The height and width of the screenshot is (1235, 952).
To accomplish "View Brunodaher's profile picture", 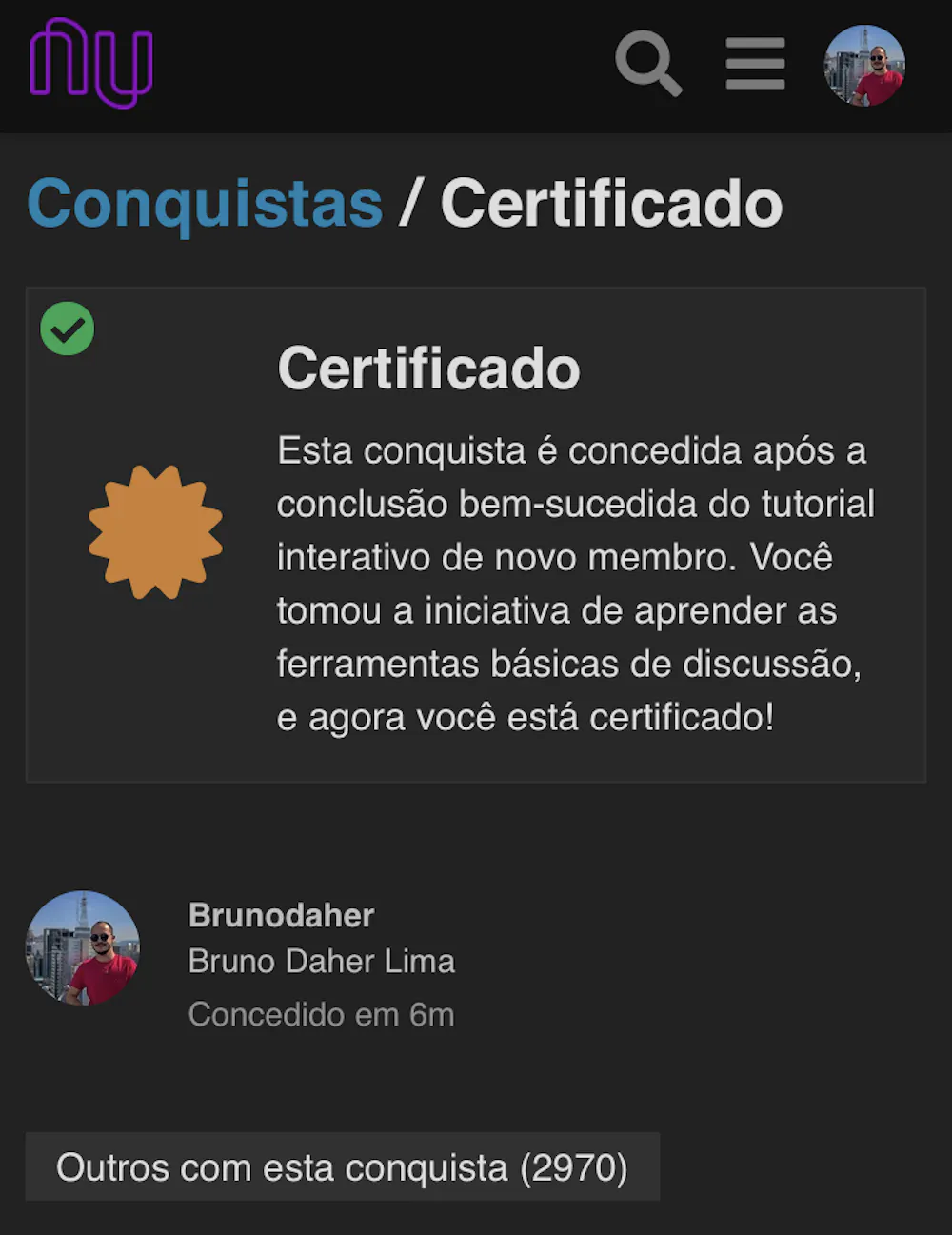I will pos(83,948).
